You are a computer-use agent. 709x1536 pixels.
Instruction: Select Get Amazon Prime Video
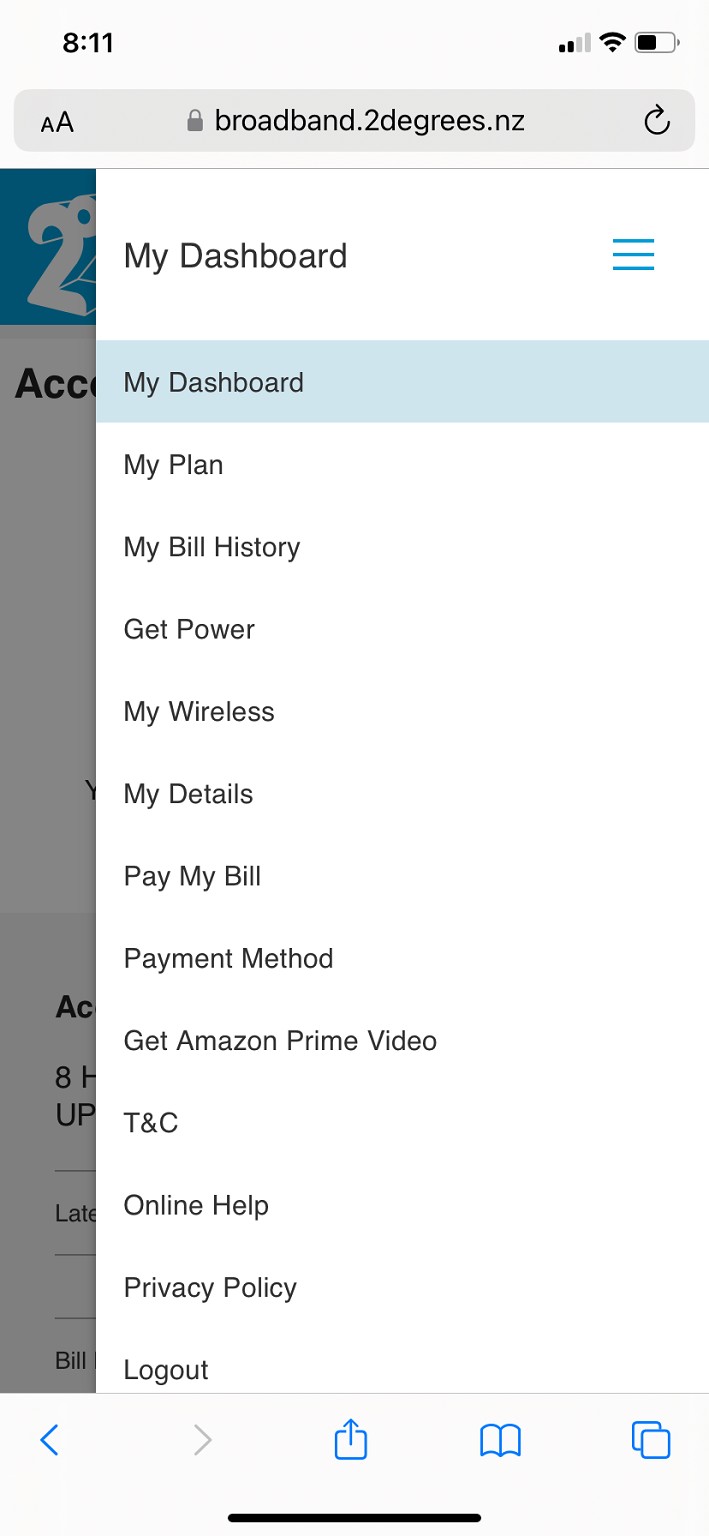[x=280, y=1041]
